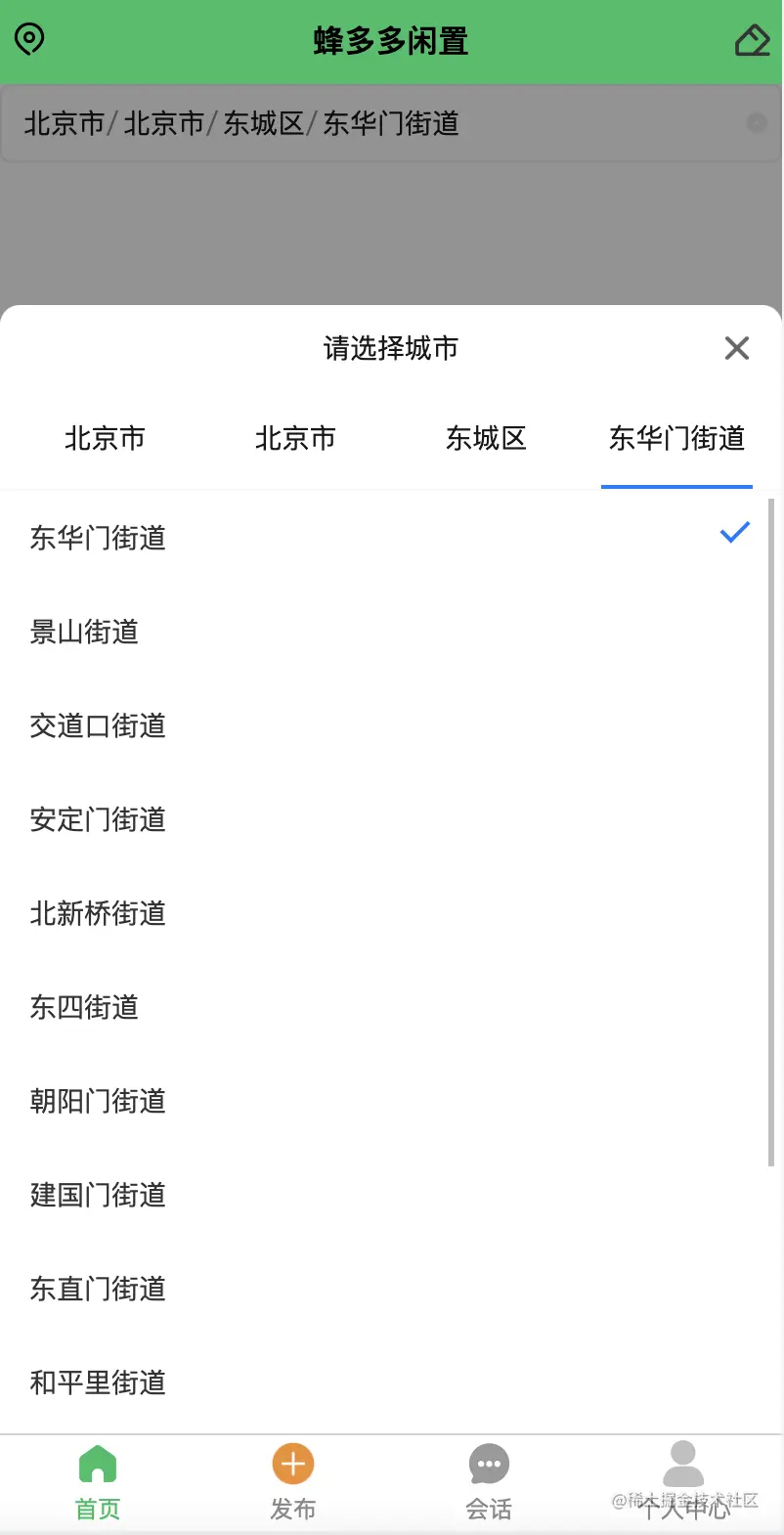Open the 个人中心 profile tab
Image resolution: width=784 pixels, height=1535 pixels.
tap(683, 1482)
